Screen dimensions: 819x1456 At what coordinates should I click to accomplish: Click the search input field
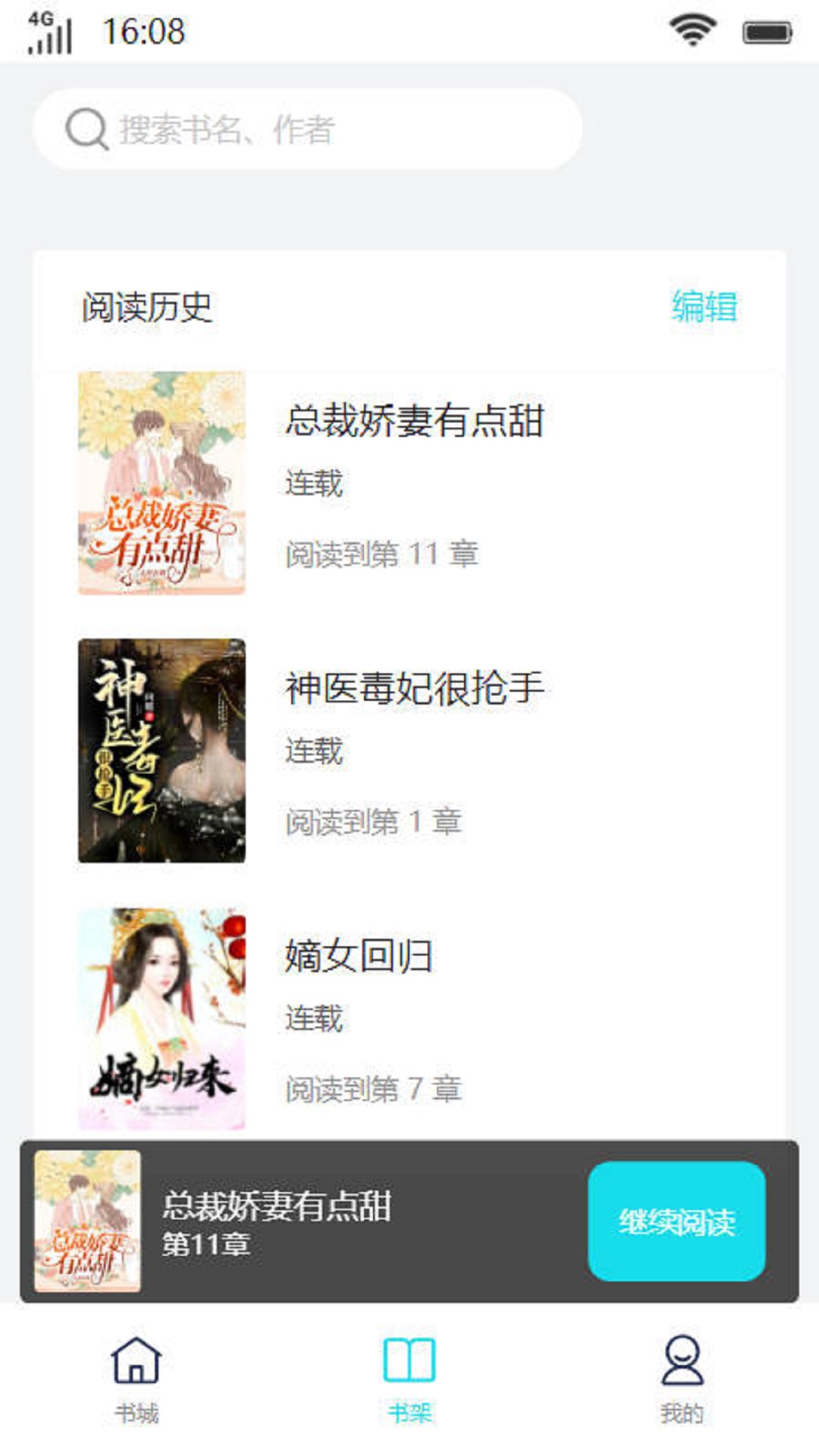pyautogui.click(x=303, y=128)
